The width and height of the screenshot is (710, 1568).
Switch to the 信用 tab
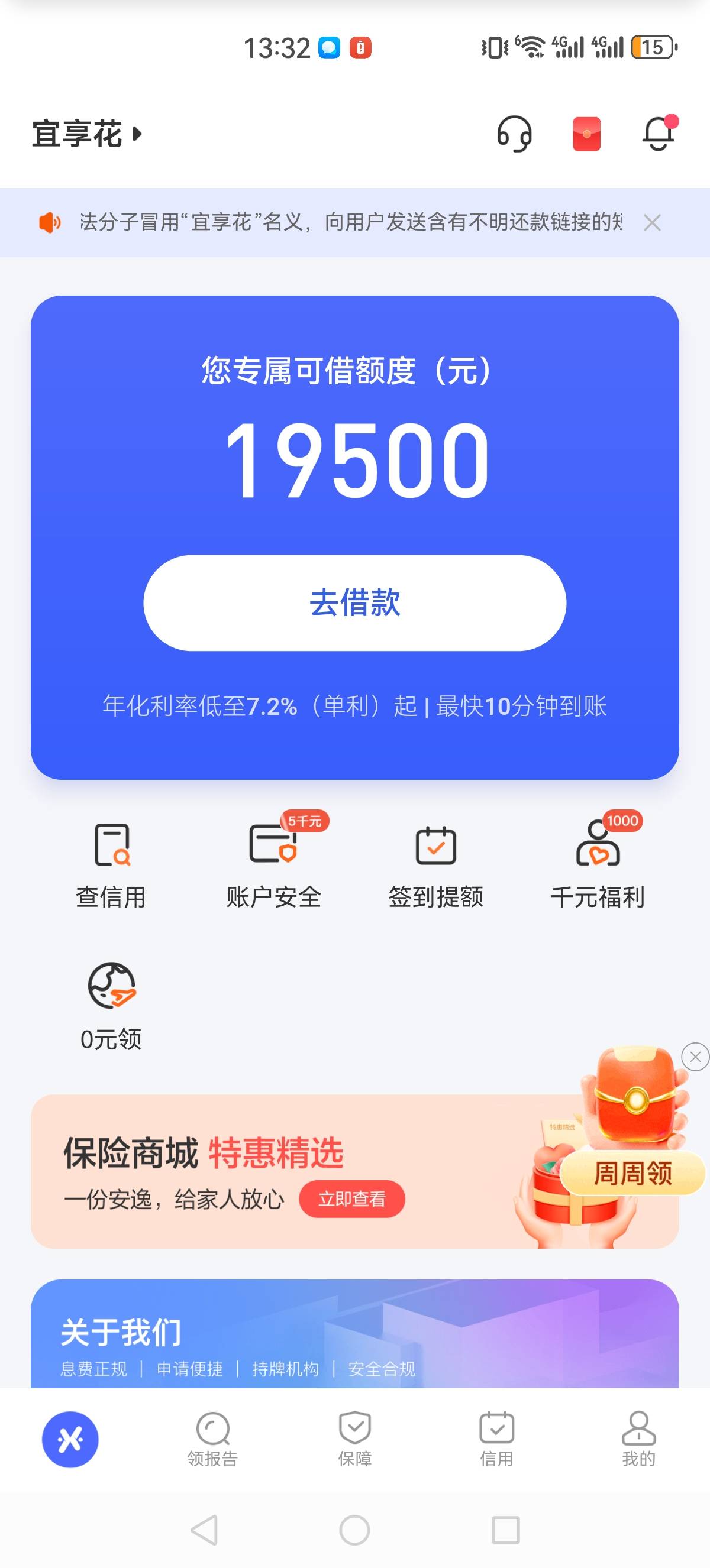497,1439
